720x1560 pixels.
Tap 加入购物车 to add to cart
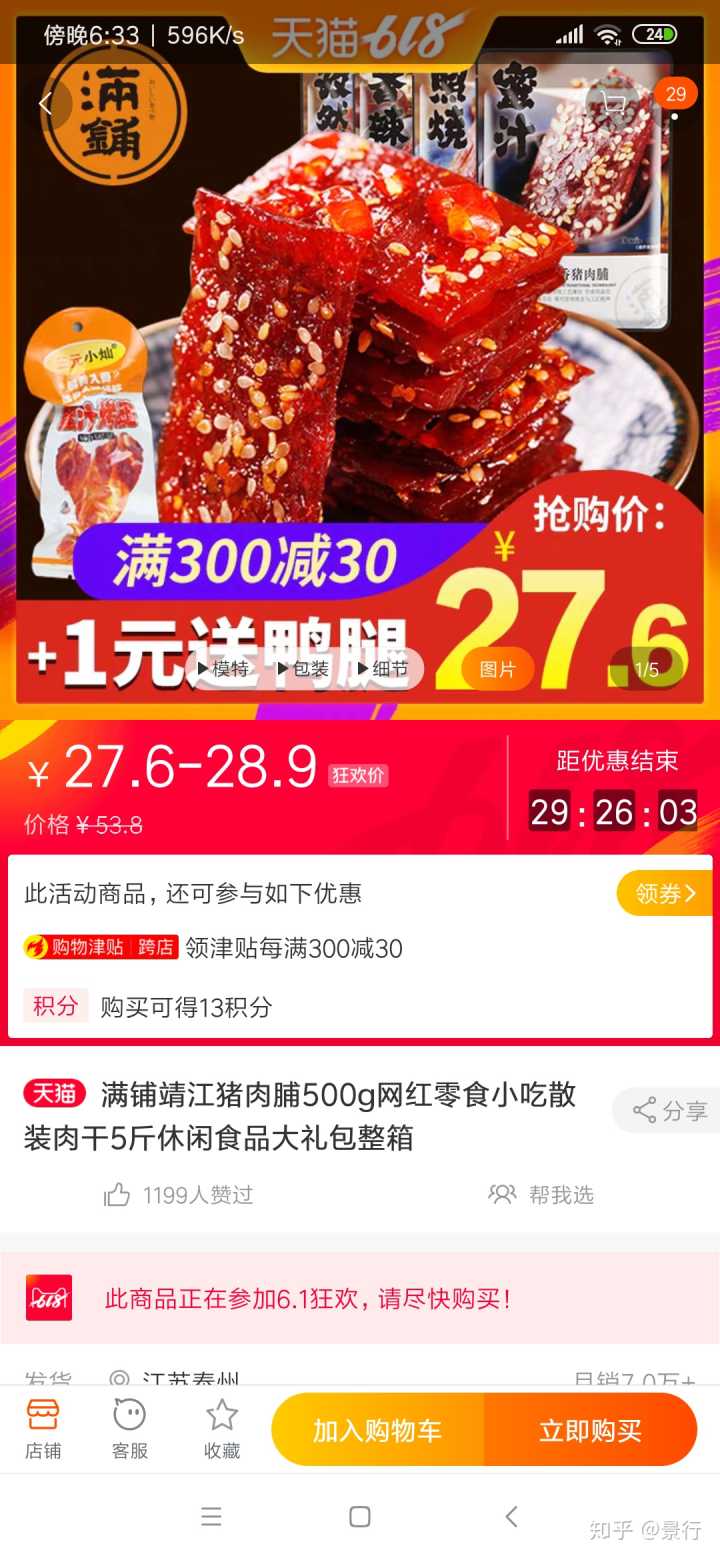coord(377,1430)
